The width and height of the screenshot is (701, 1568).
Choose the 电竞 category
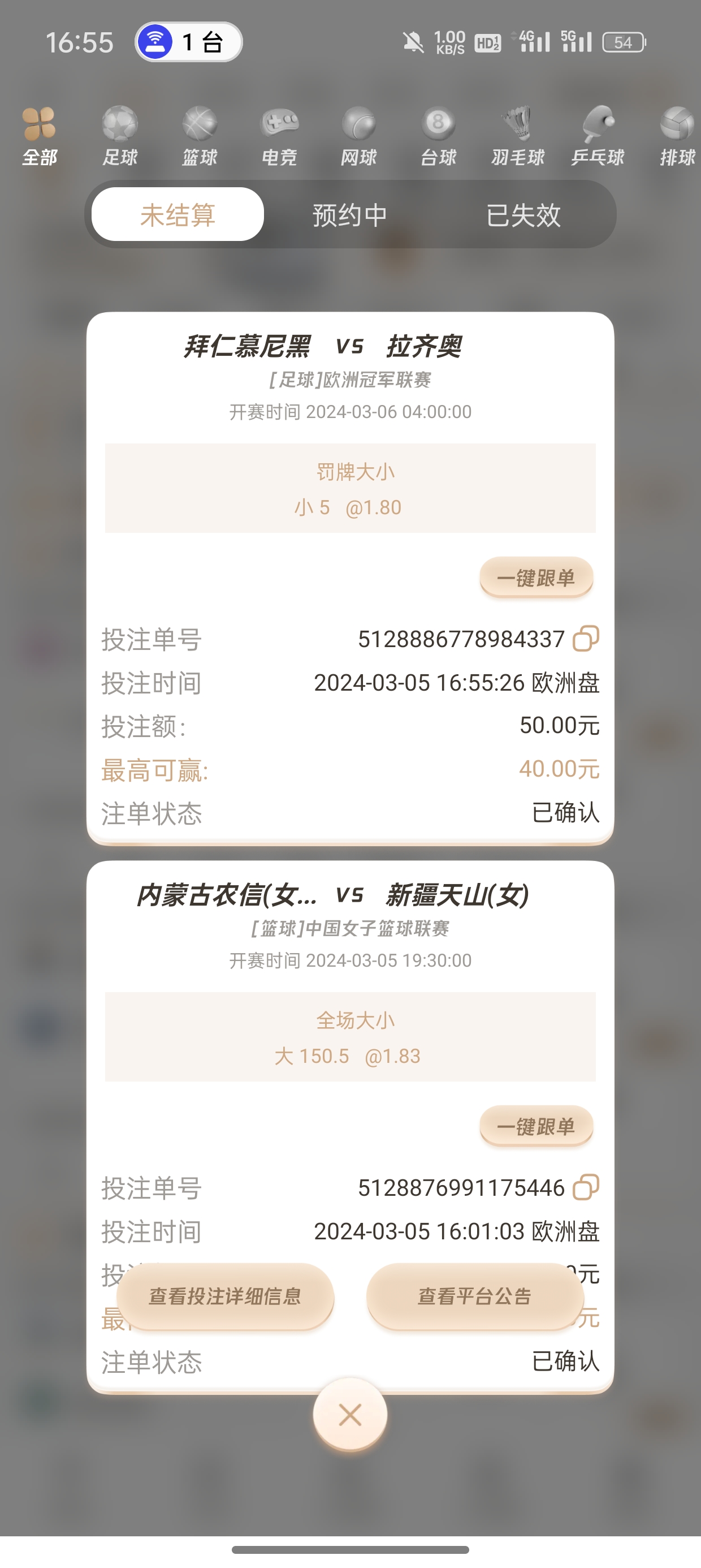click(279, 136)
